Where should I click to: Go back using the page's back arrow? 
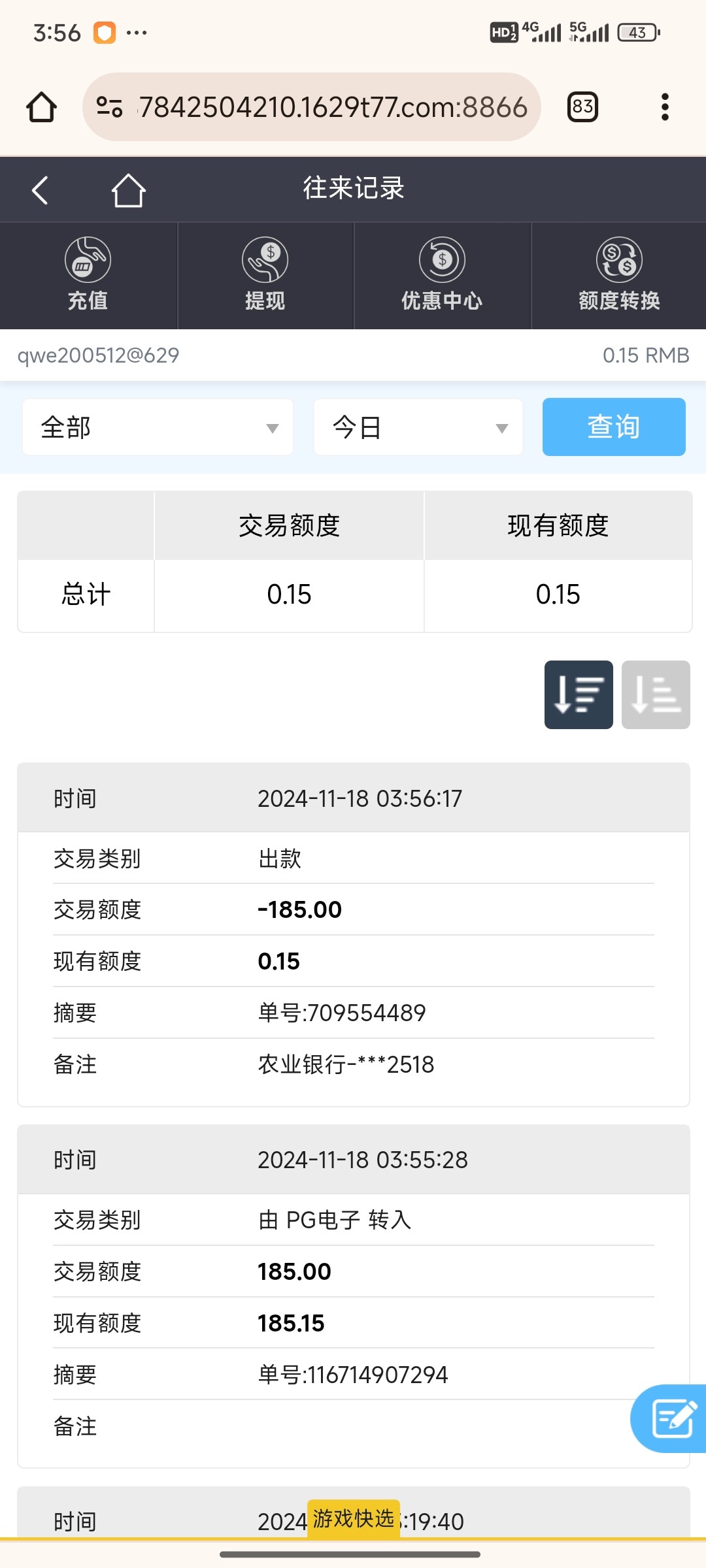[x=40, y=190]
